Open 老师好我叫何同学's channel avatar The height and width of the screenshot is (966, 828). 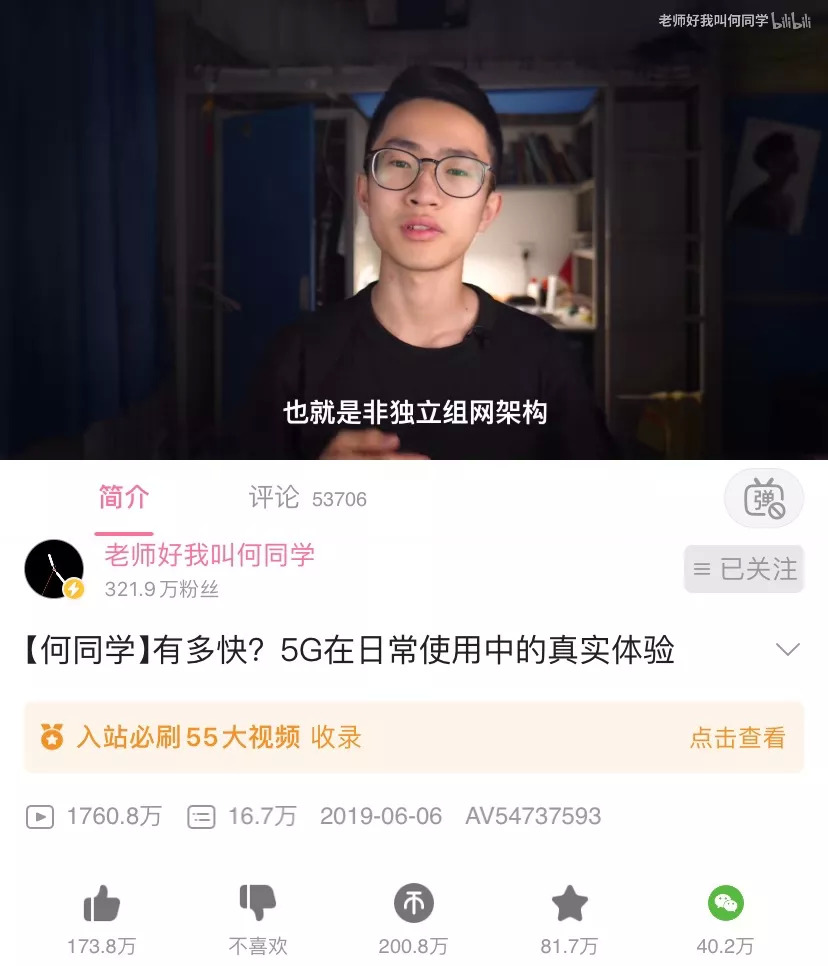(x=54, y=570)
